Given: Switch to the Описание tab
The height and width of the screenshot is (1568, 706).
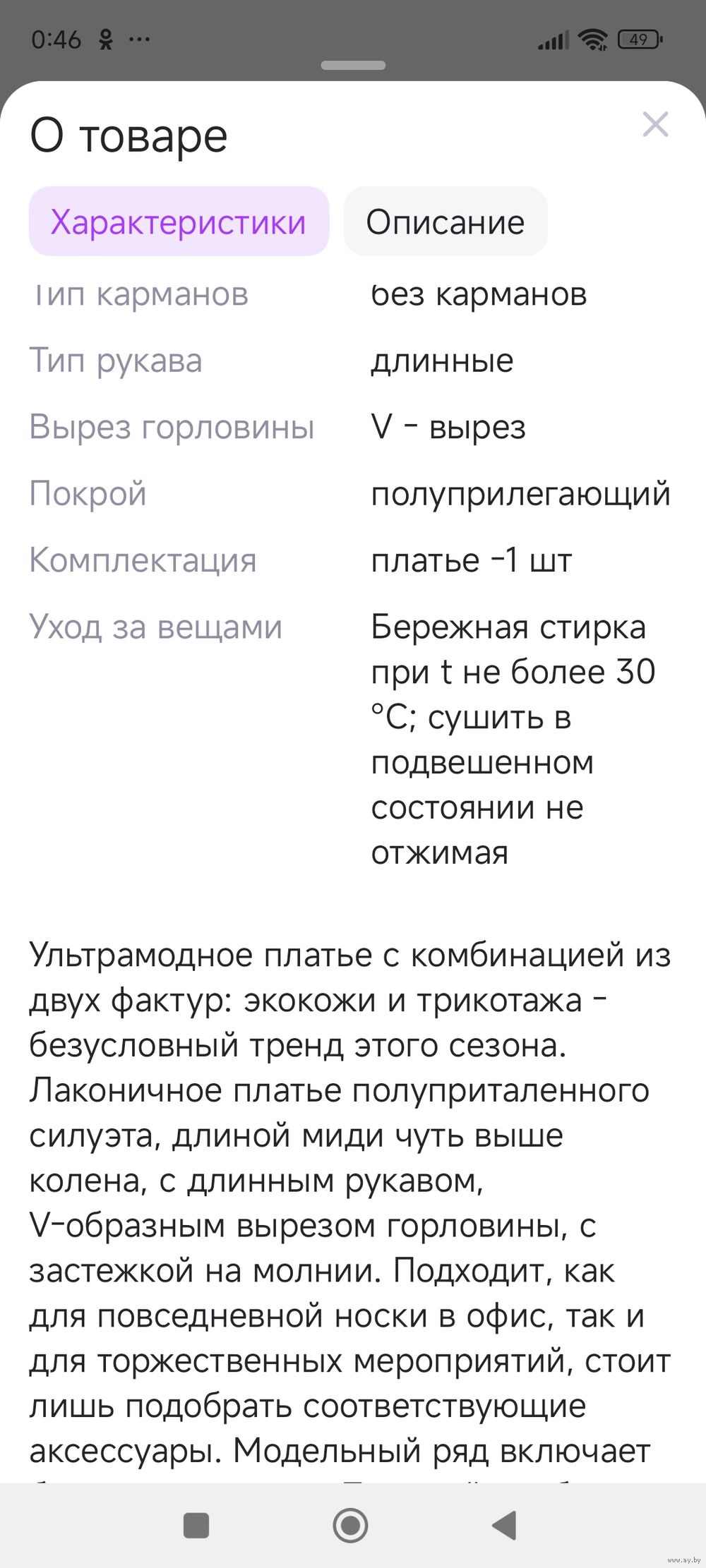Looking at the screenshot, I should click(445, 222).
